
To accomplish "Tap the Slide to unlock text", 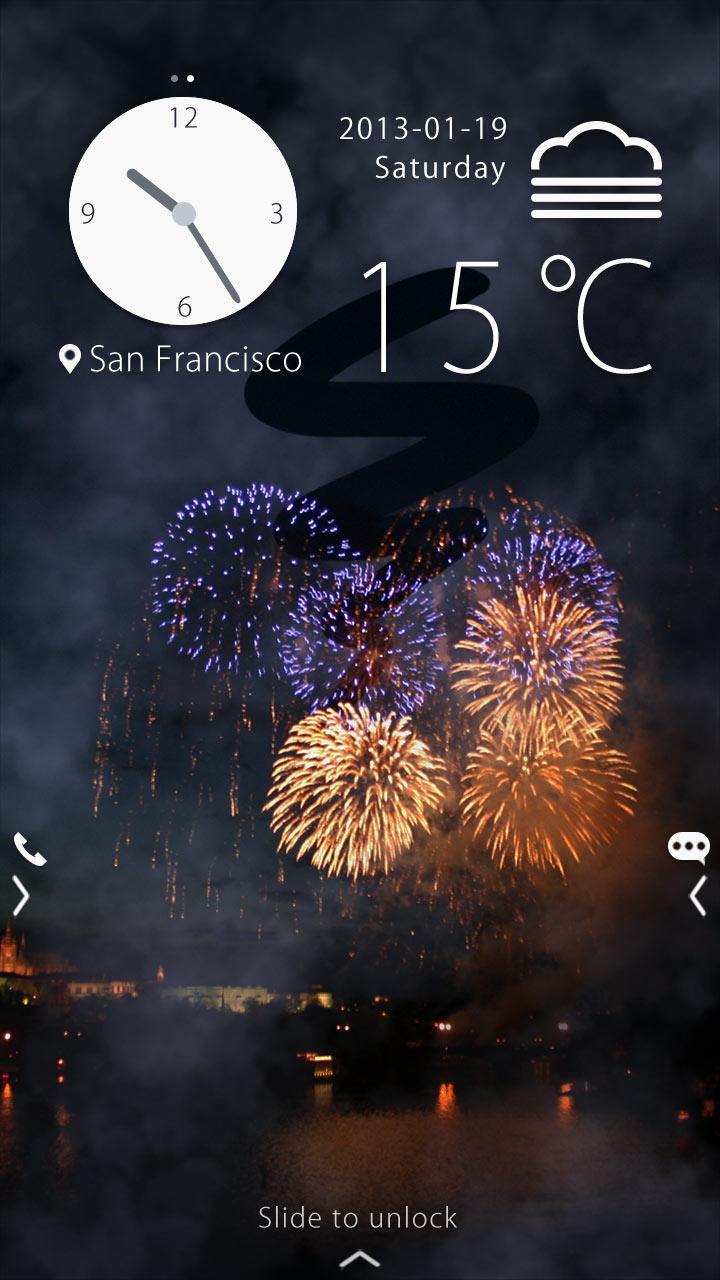I will coord(356,1218).
